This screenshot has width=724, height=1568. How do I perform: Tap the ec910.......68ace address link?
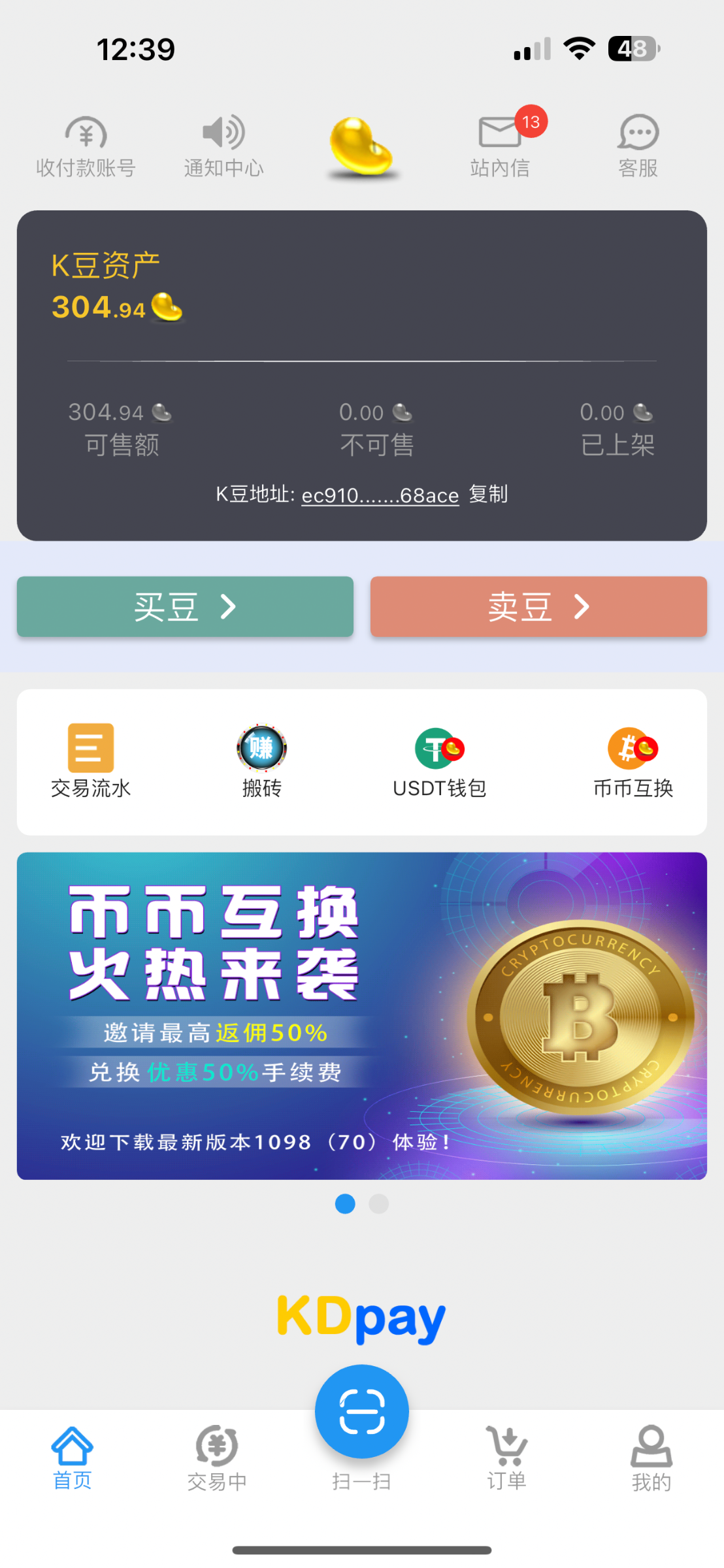coord(380,495)
